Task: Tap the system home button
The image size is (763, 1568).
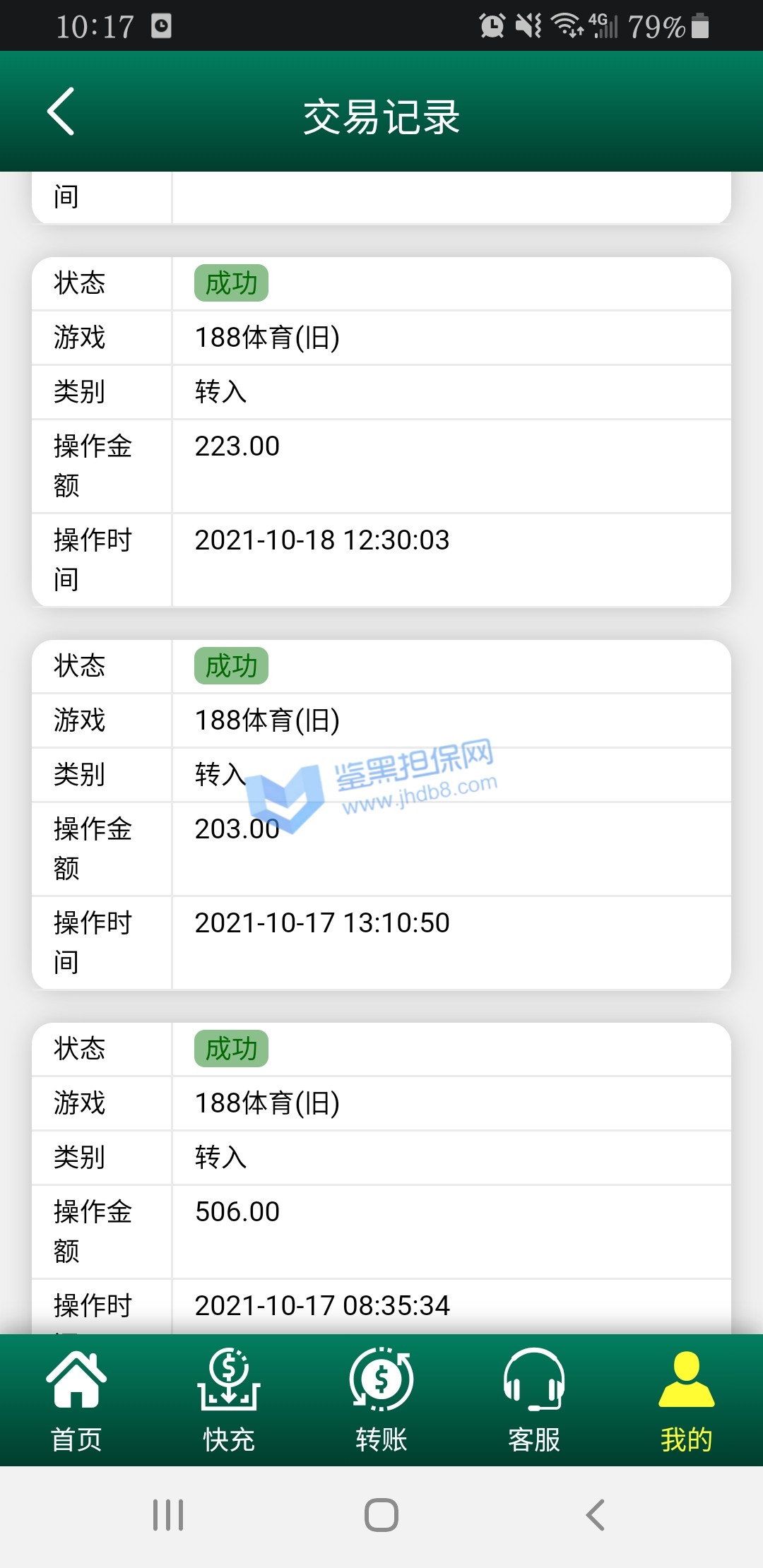Action: [x=381, y=1515]
